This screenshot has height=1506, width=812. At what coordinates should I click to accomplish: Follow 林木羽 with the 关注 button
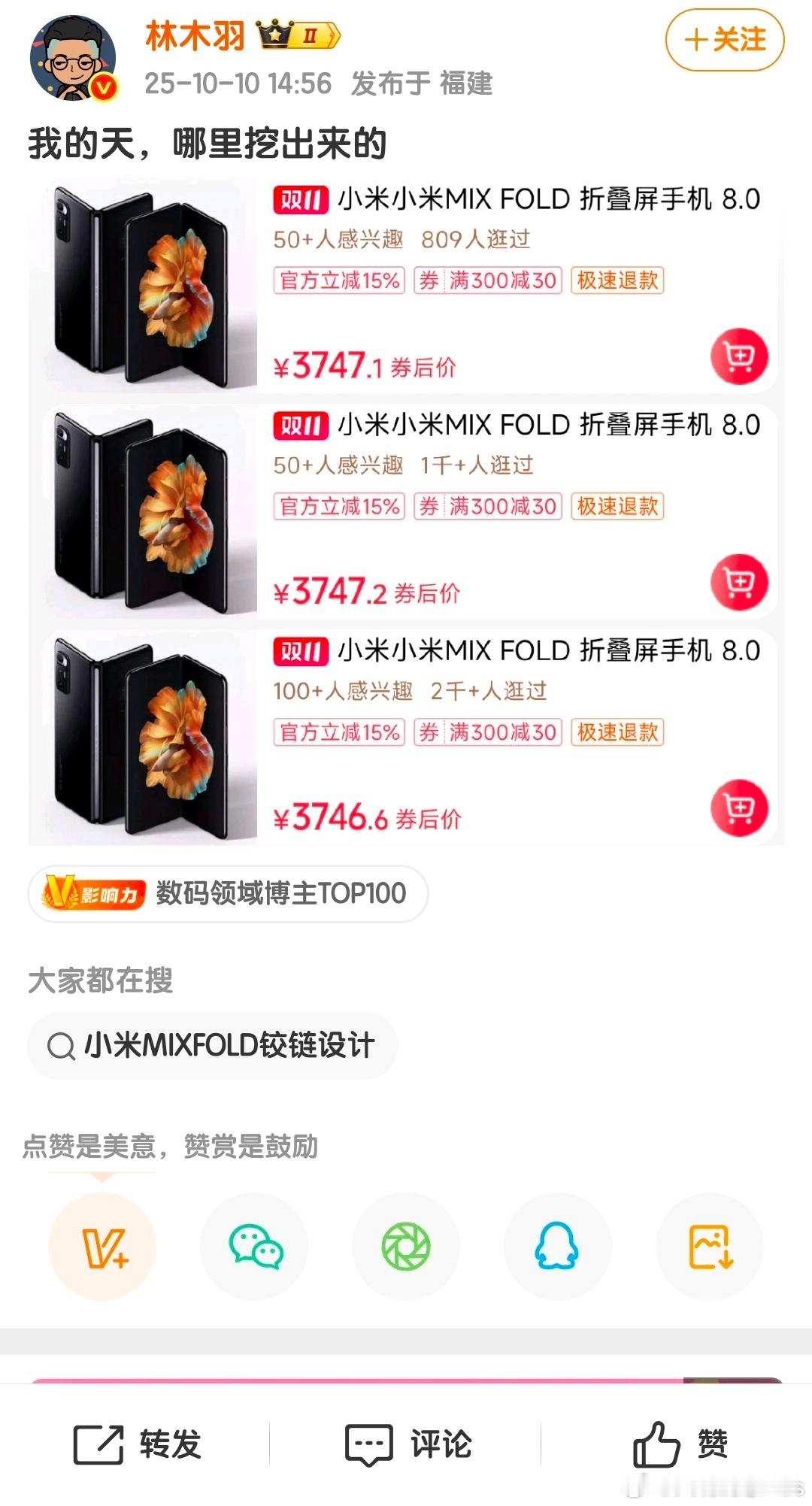(725, 40)
